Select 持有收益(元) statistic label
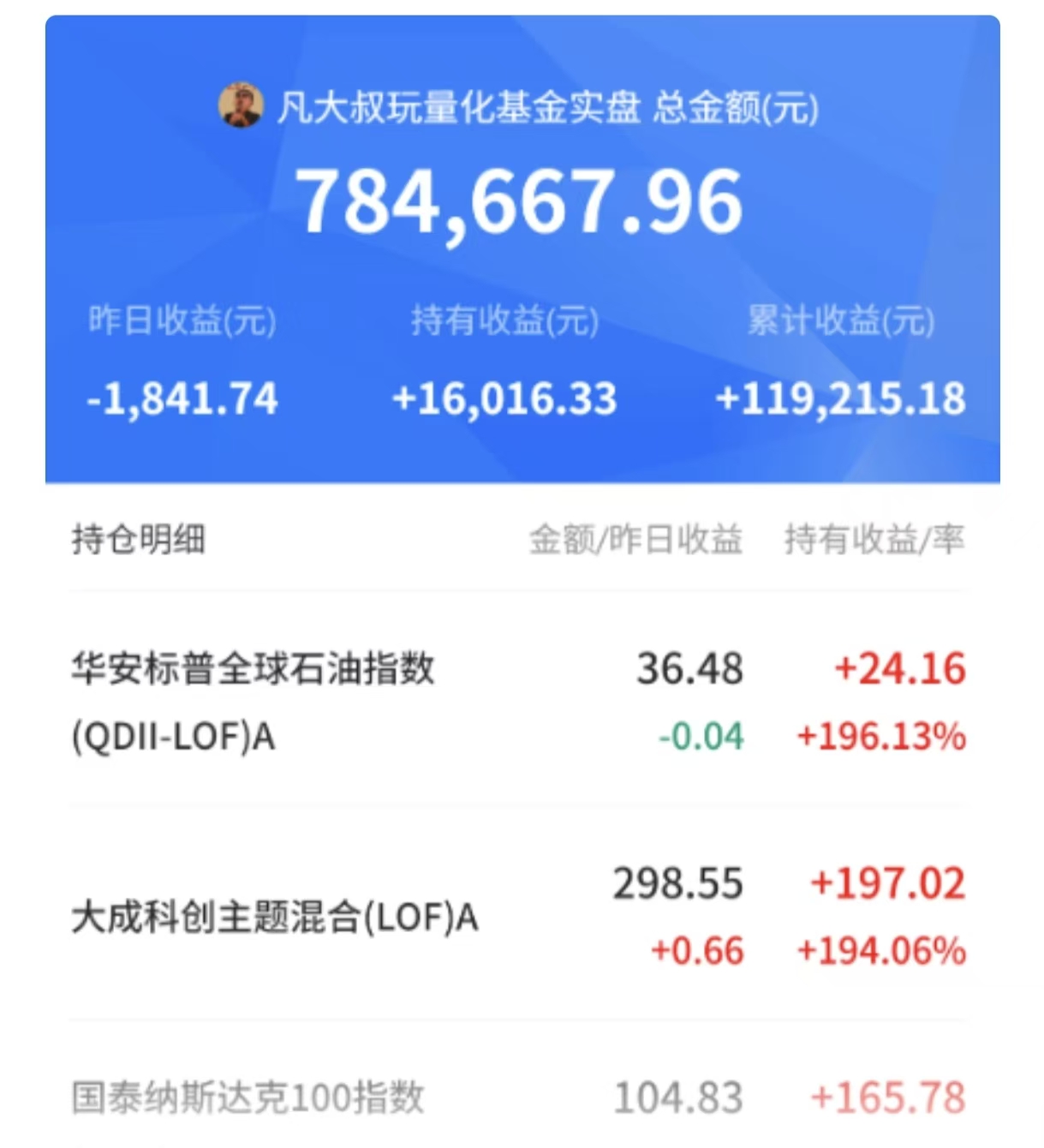This screenshot has height=1148, width=1044. 505,320
